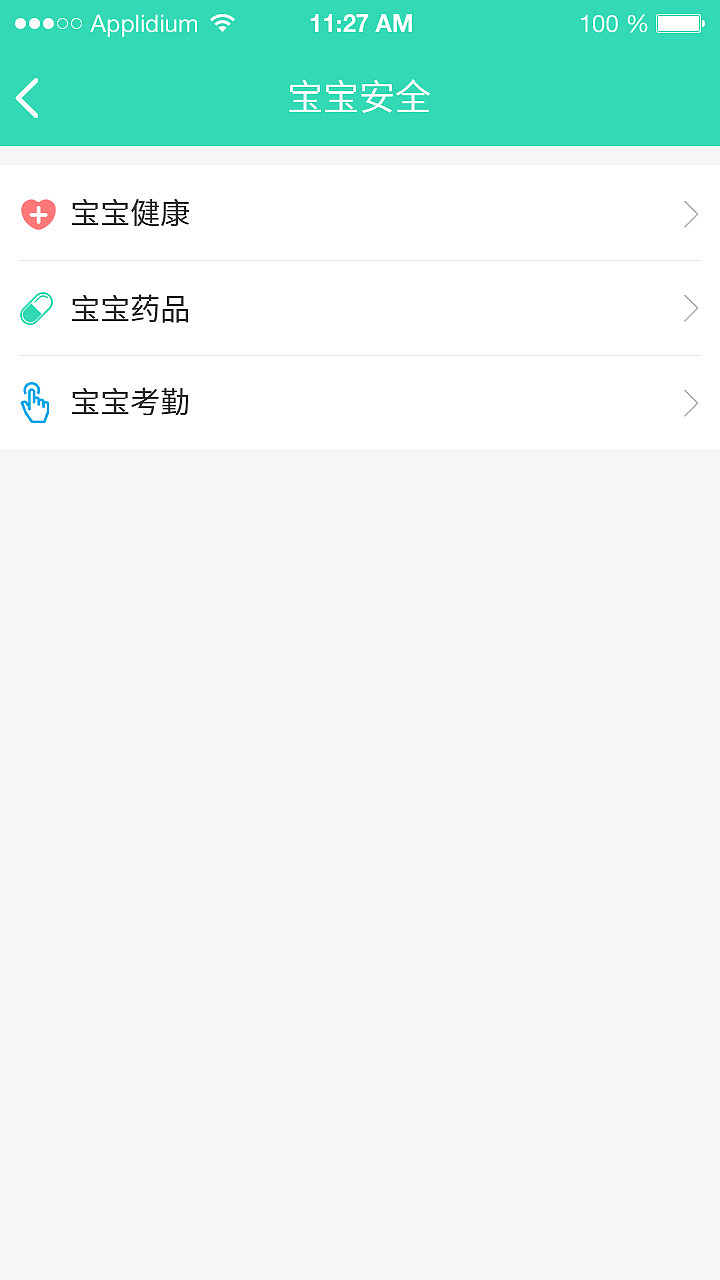Click the heart-plus icon beside 宝宝健康
Image resolution: width=720 pixels, height=1280 pixels.
tap(37, 213)
